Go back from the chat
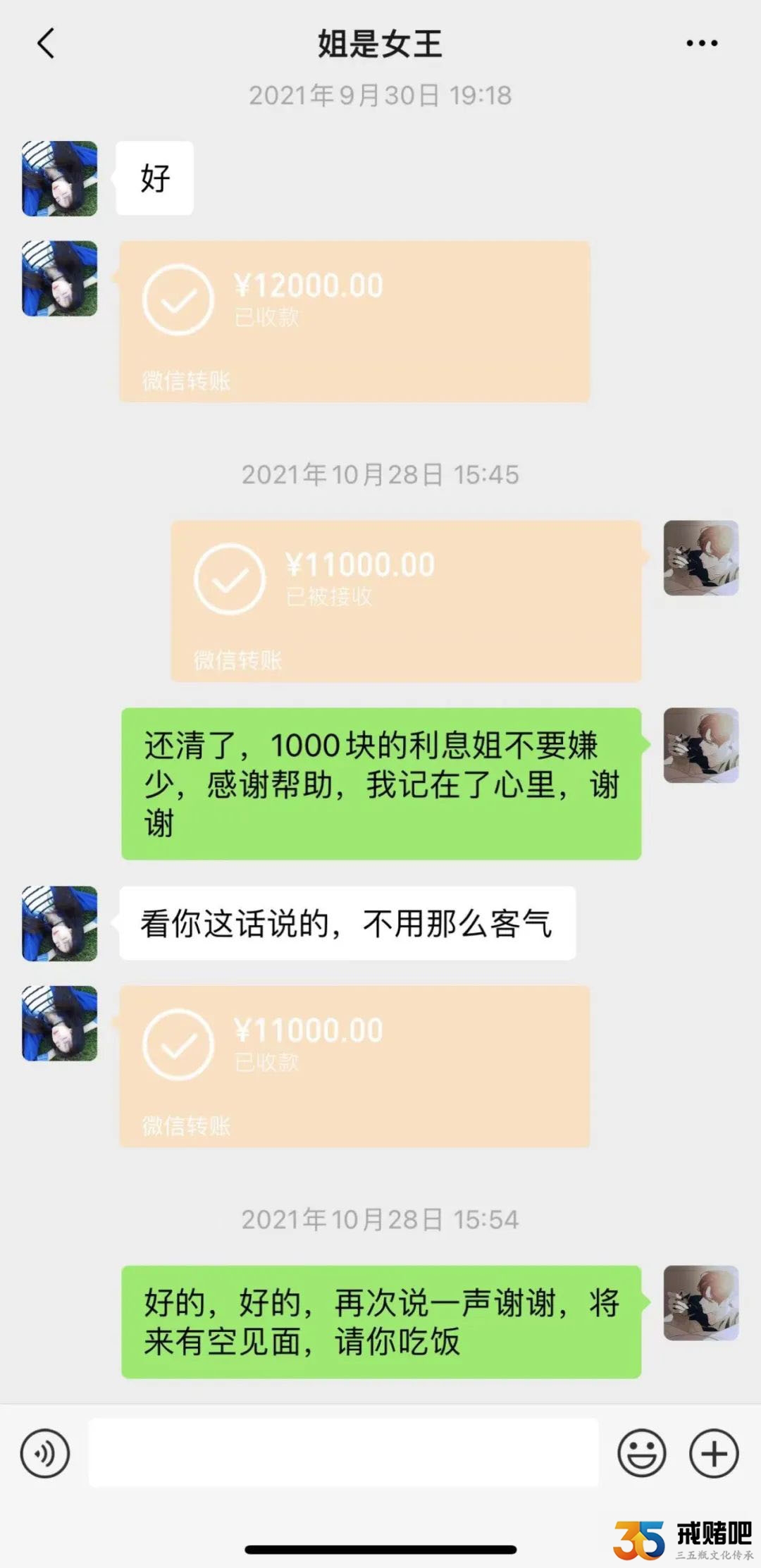 [x=46, y=43]
